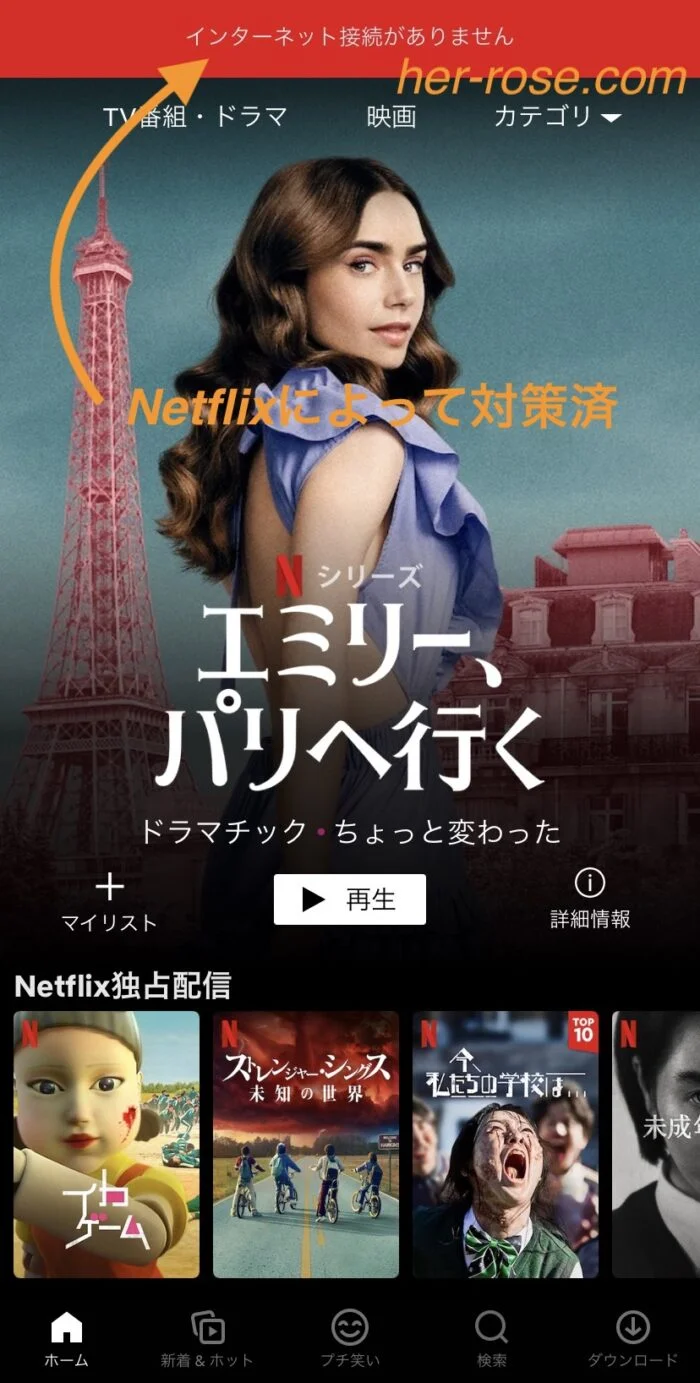Open the Stranger Things thumbnail
This screenshot has width=700, height=1383.
click(x=306, y=1144)
